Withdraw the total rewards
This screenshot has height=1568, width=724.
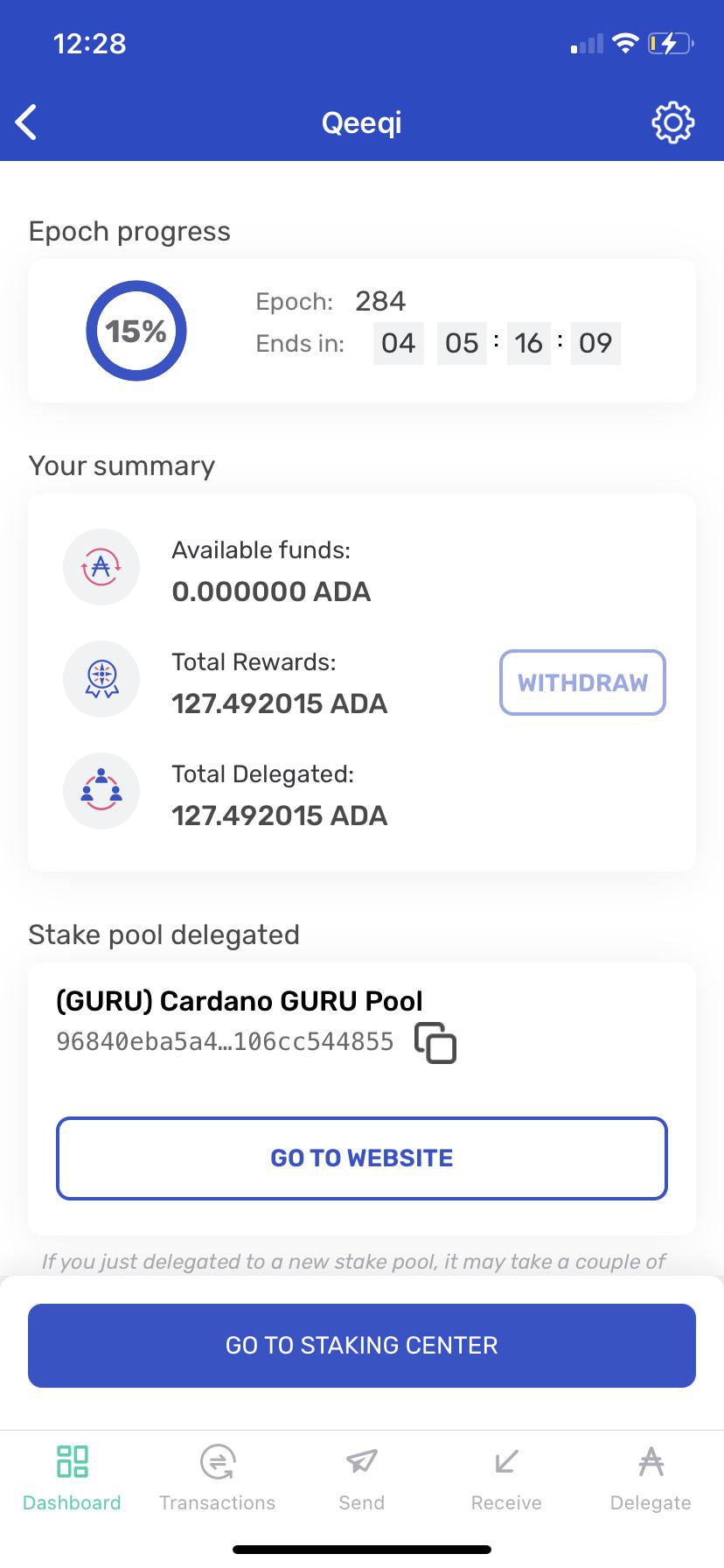tap(582, 682)
